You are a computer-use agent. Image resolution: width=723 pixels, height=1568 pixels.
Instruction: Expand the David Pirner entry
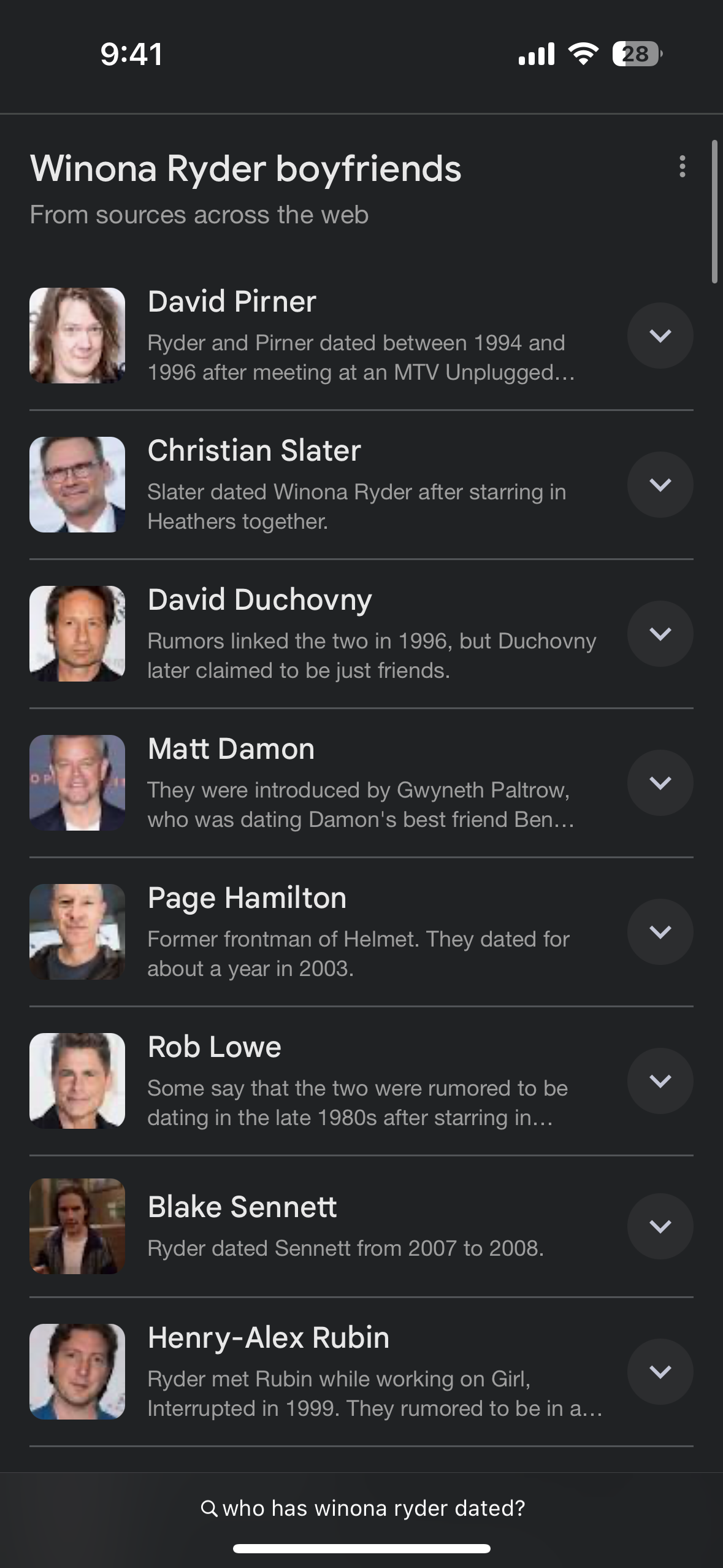tap(660, 336)
